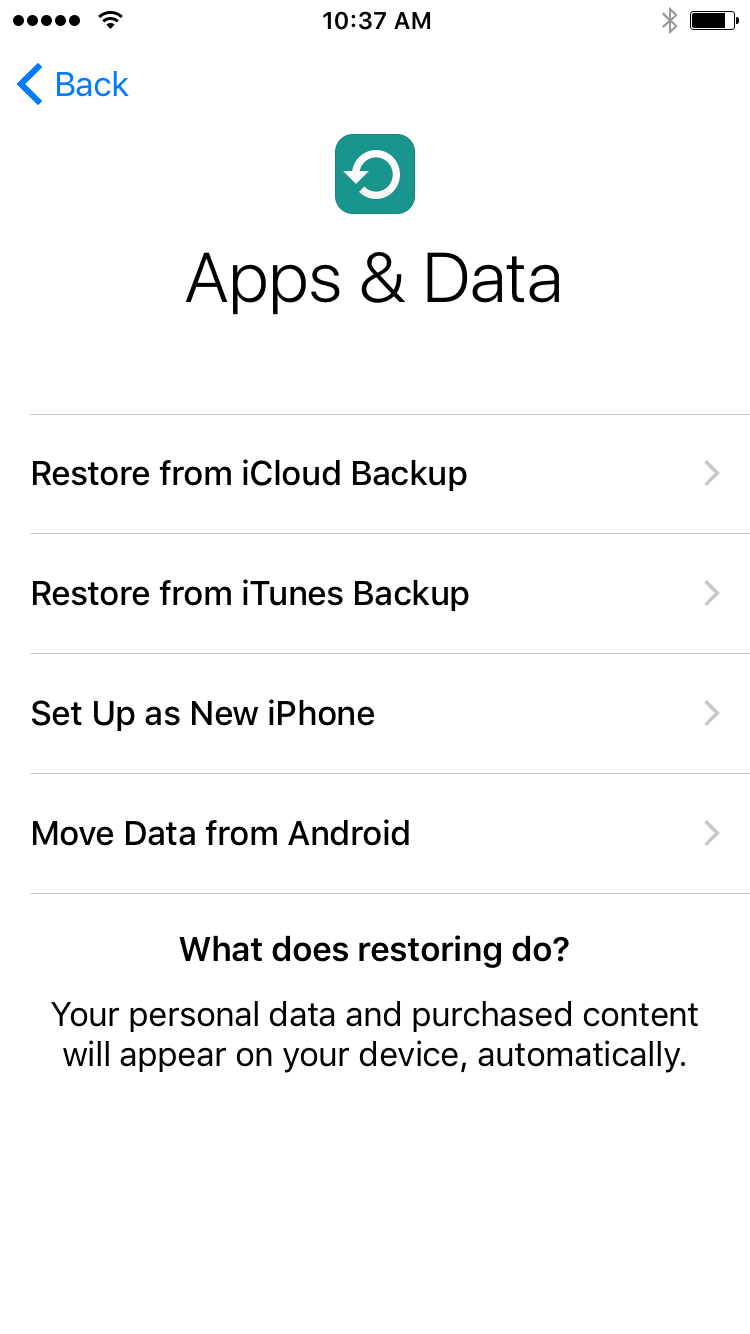Open Move Data from Android
The width and height of the screenshot is (750, 1334).
click(390, 834)
